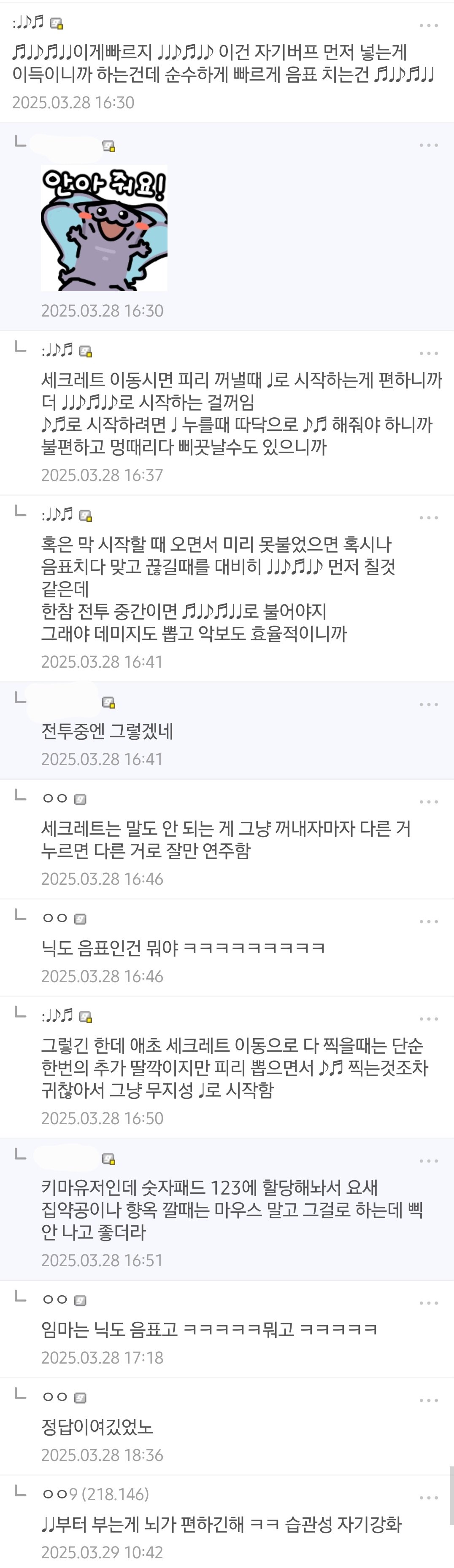Viewport: 454px width, 1568px height.
Task: Tap more options for the '임마는 닉도 음표고' reply
Action: pyautogui.click(x=428, y=1303)
